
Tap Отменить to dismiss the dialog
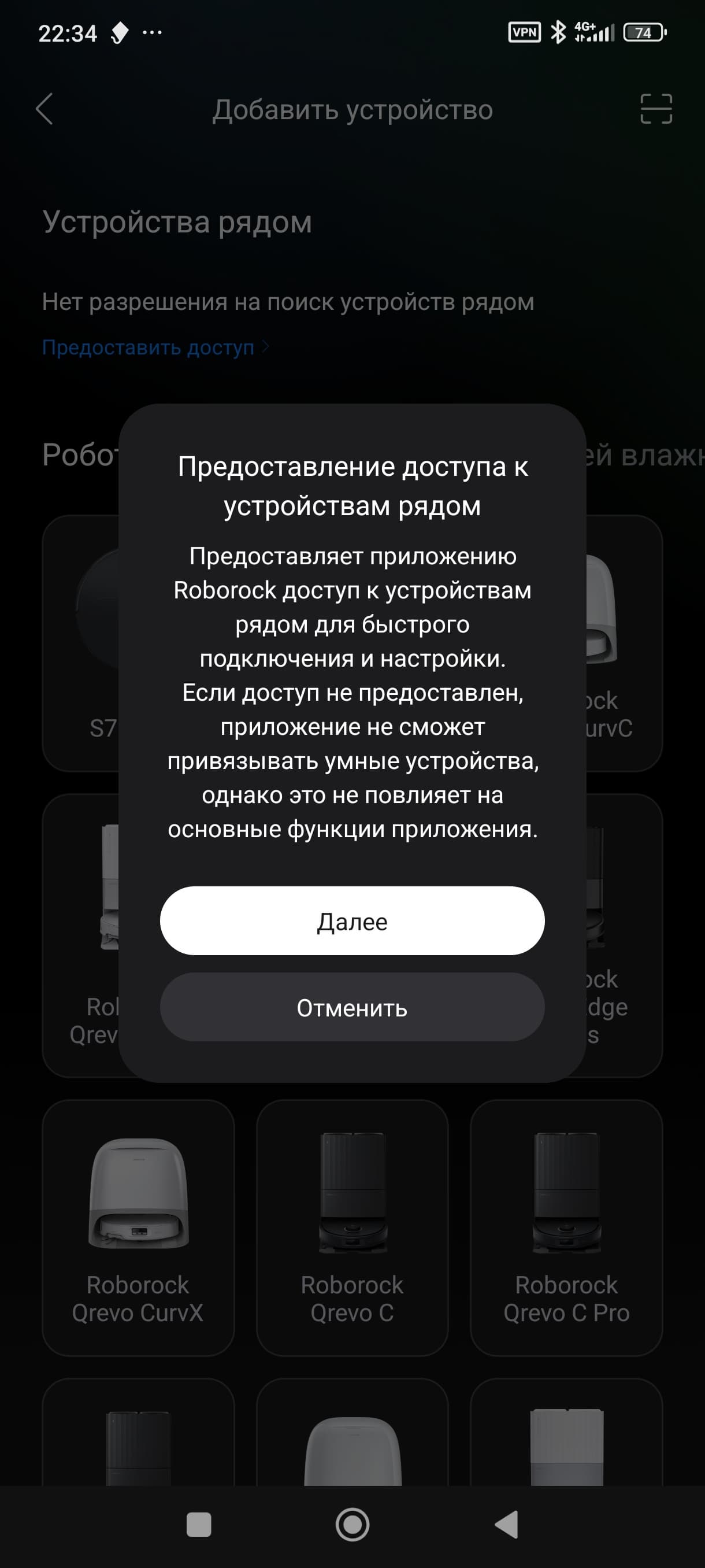point(352,1007)
